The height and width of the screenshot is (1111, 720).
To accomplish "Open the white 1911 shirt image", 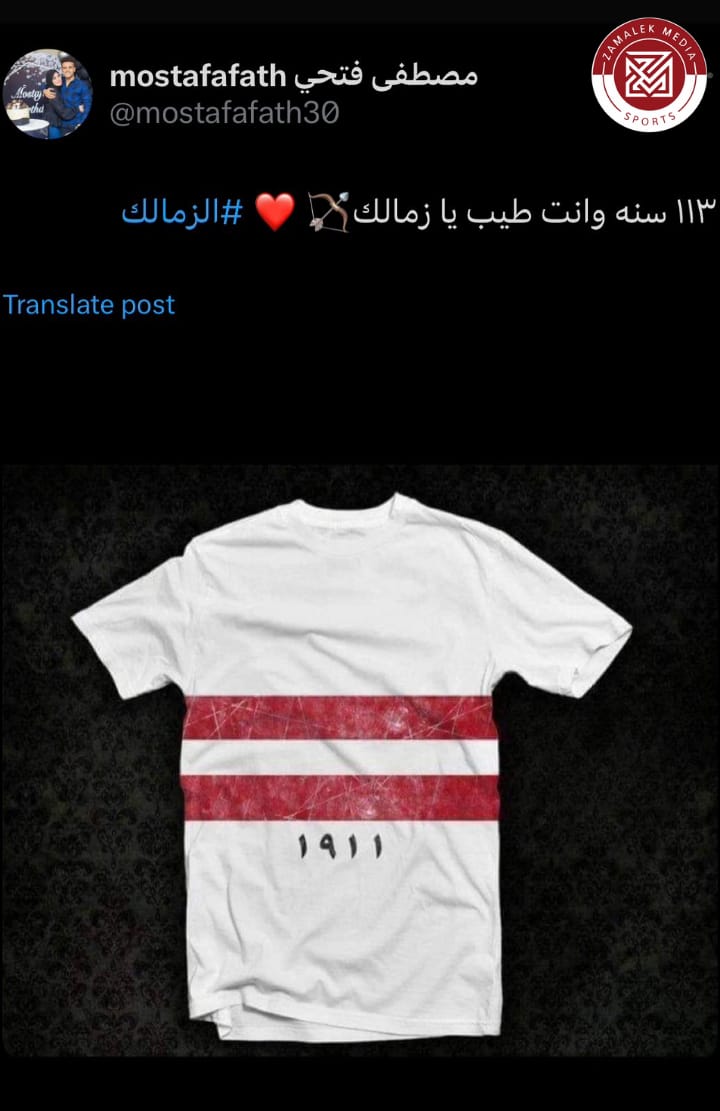I will coord(359,761).
